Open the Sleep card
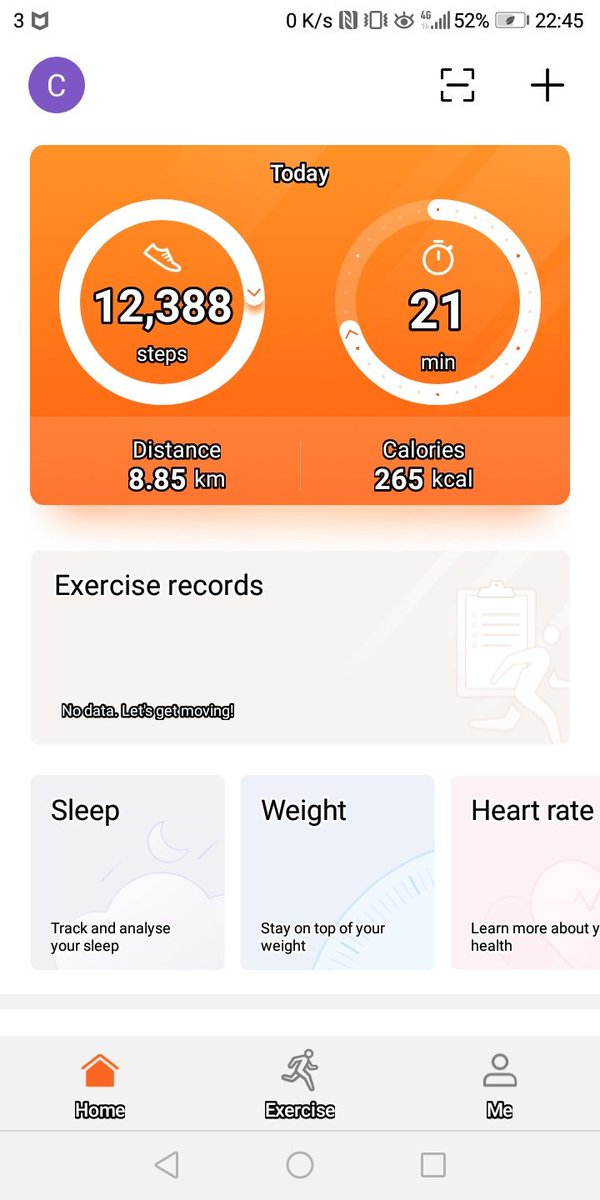The image size is (600, 1200). point(128,872)
